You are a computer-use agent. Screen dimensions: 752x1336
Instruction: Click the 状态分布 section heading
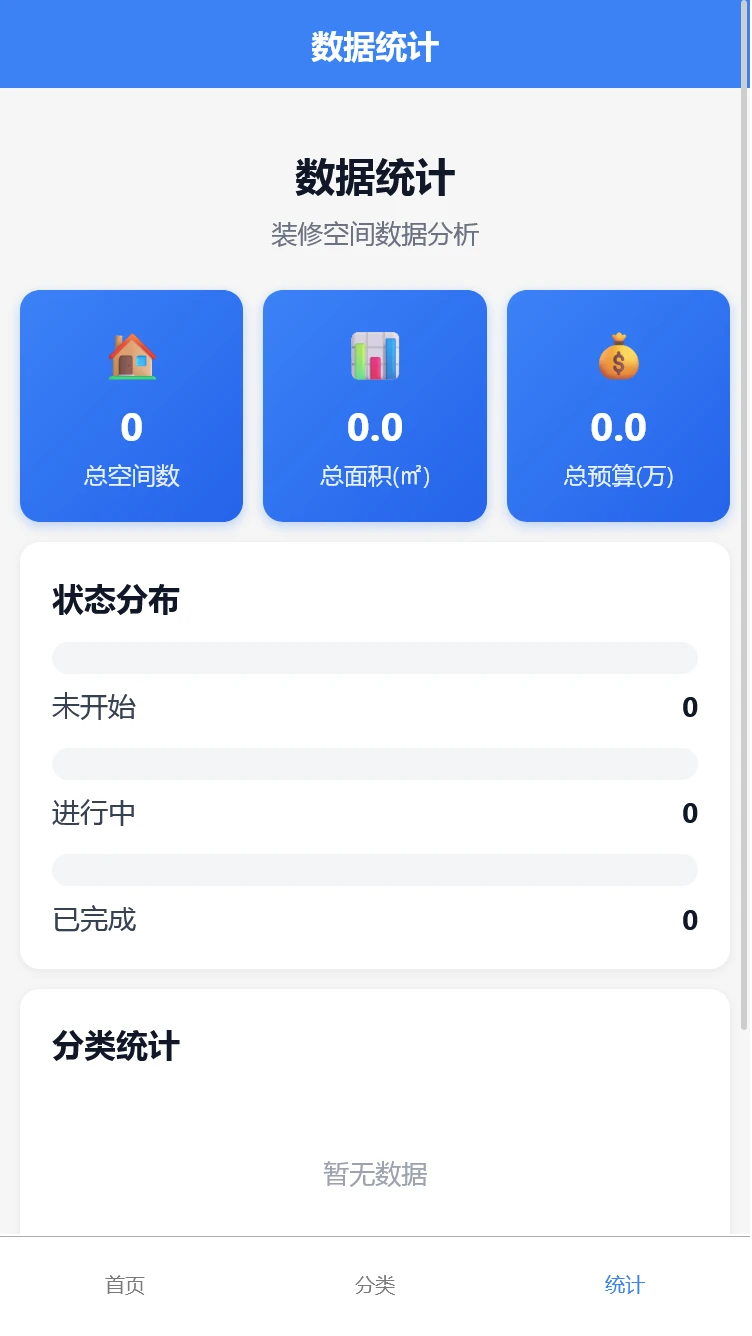117,601
